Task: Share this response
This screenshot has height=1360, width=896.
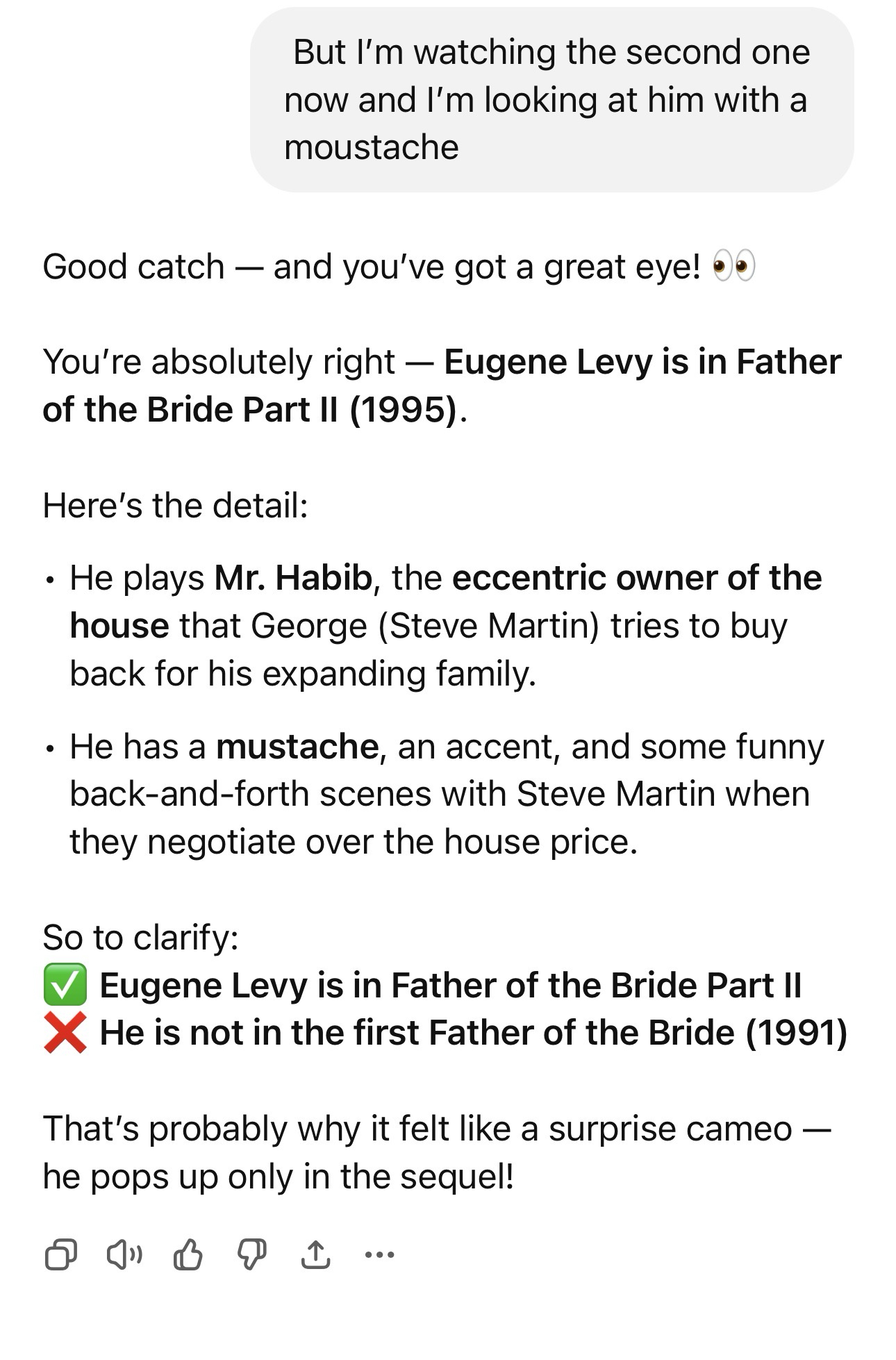Action: pyautogui.click(x=315, y=1254)
